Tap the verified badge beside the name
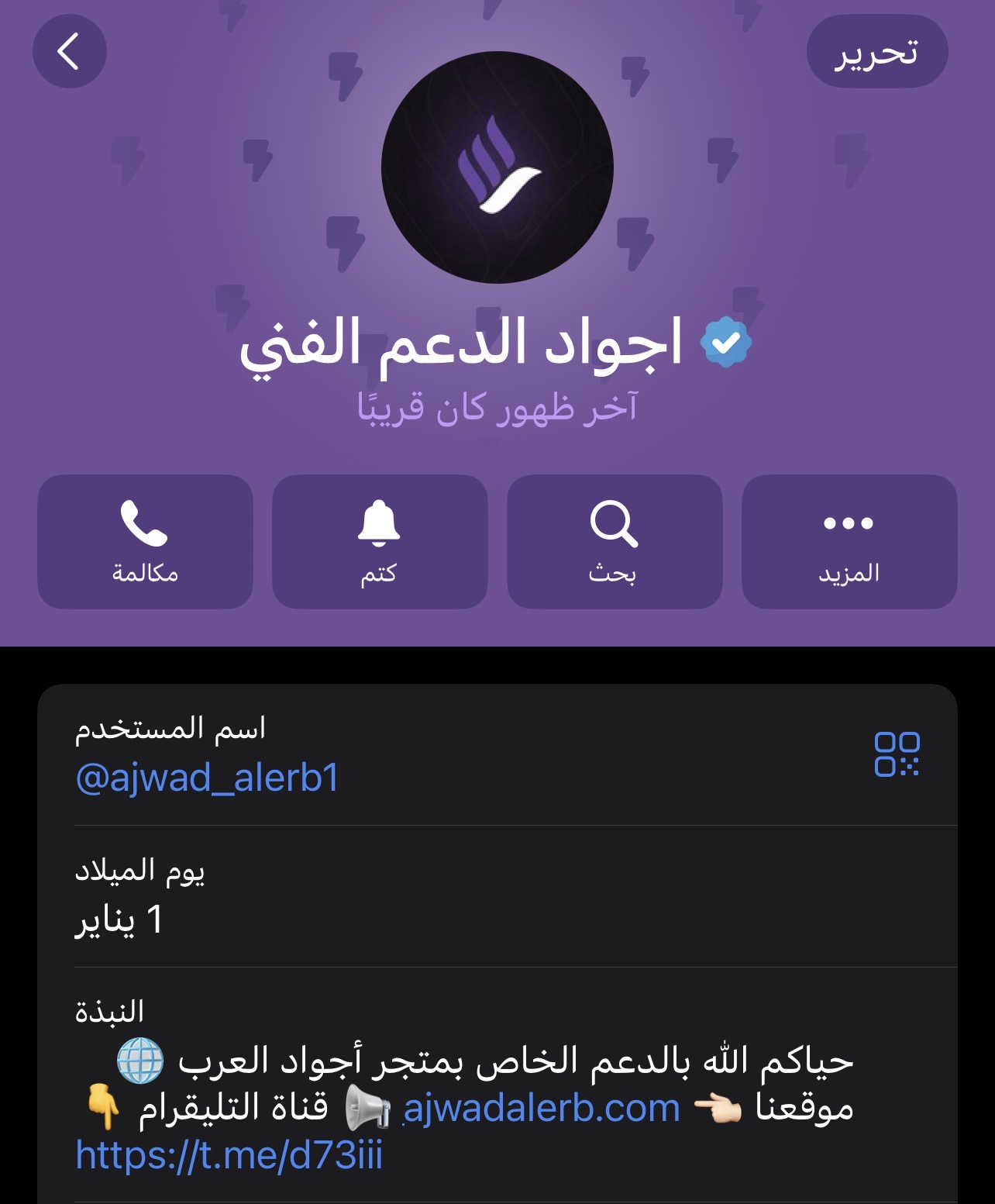Viewport: 995px width, 1204px height. click(725, 342)
